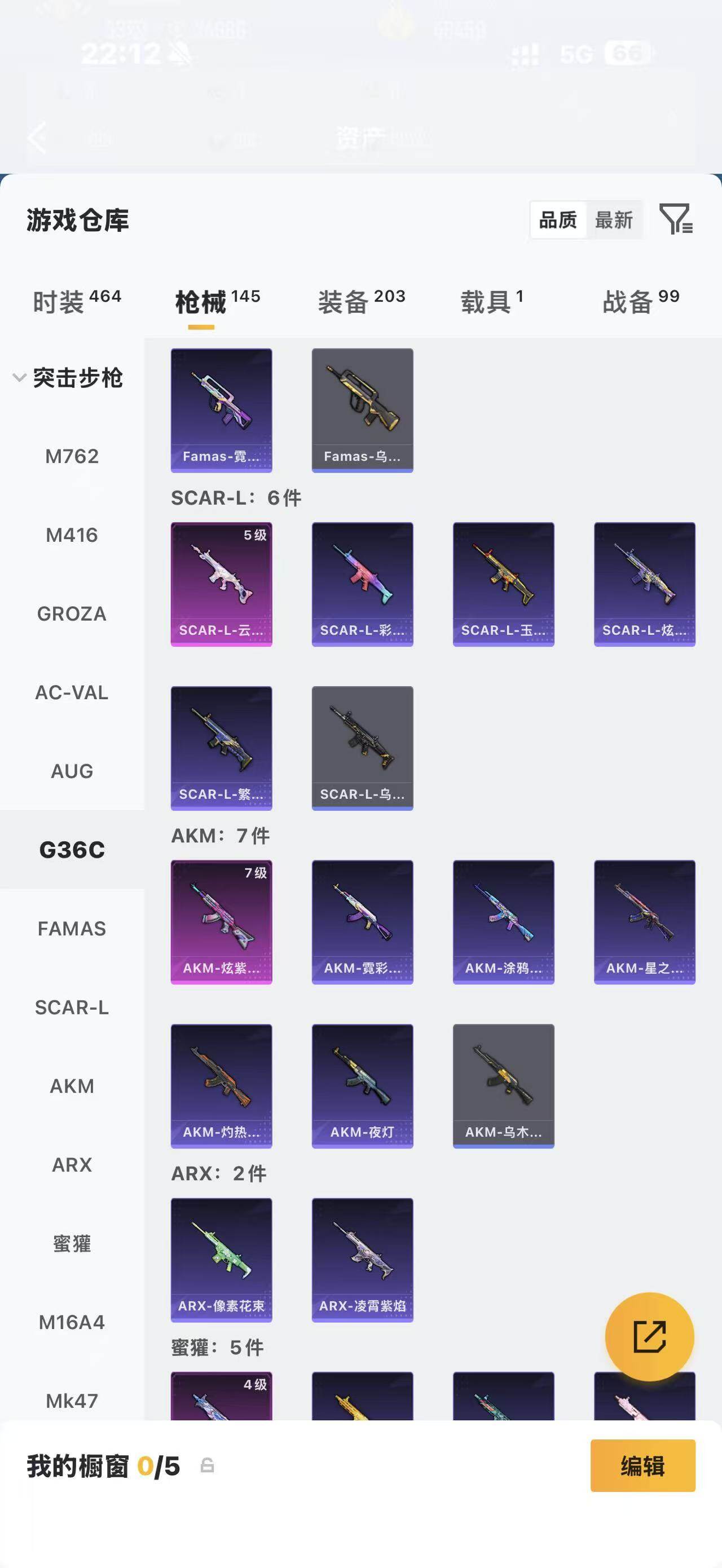The image size is (722, 1568).
Task: Tap the yellow share floating button
Action: (x=650, y=1337)
